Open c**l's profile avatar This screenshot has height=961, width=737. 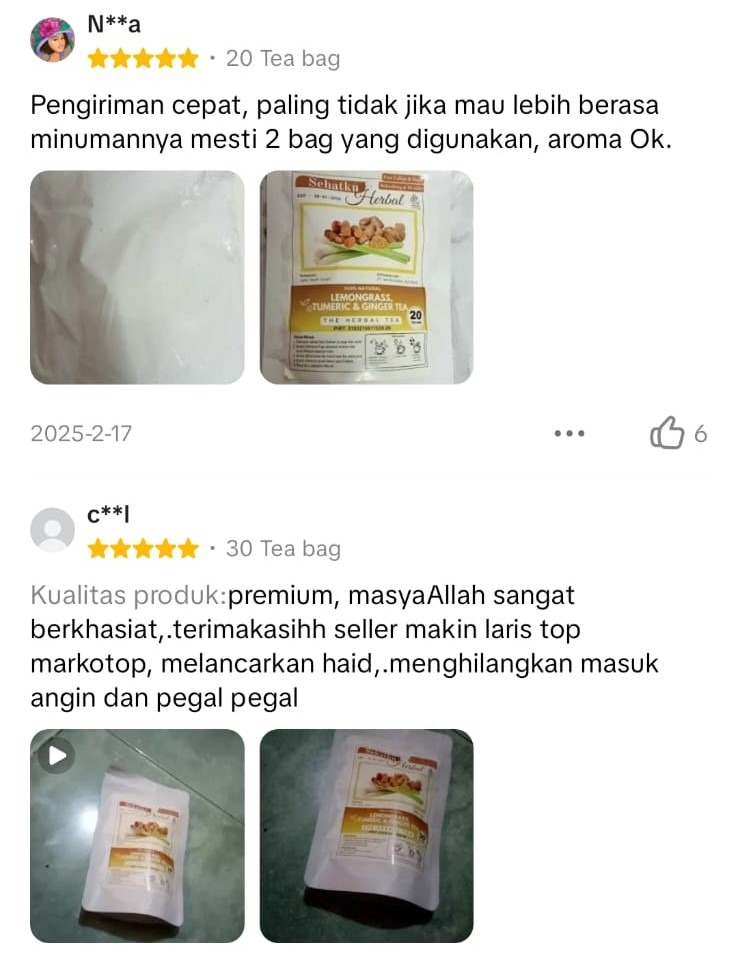point(52,530)
